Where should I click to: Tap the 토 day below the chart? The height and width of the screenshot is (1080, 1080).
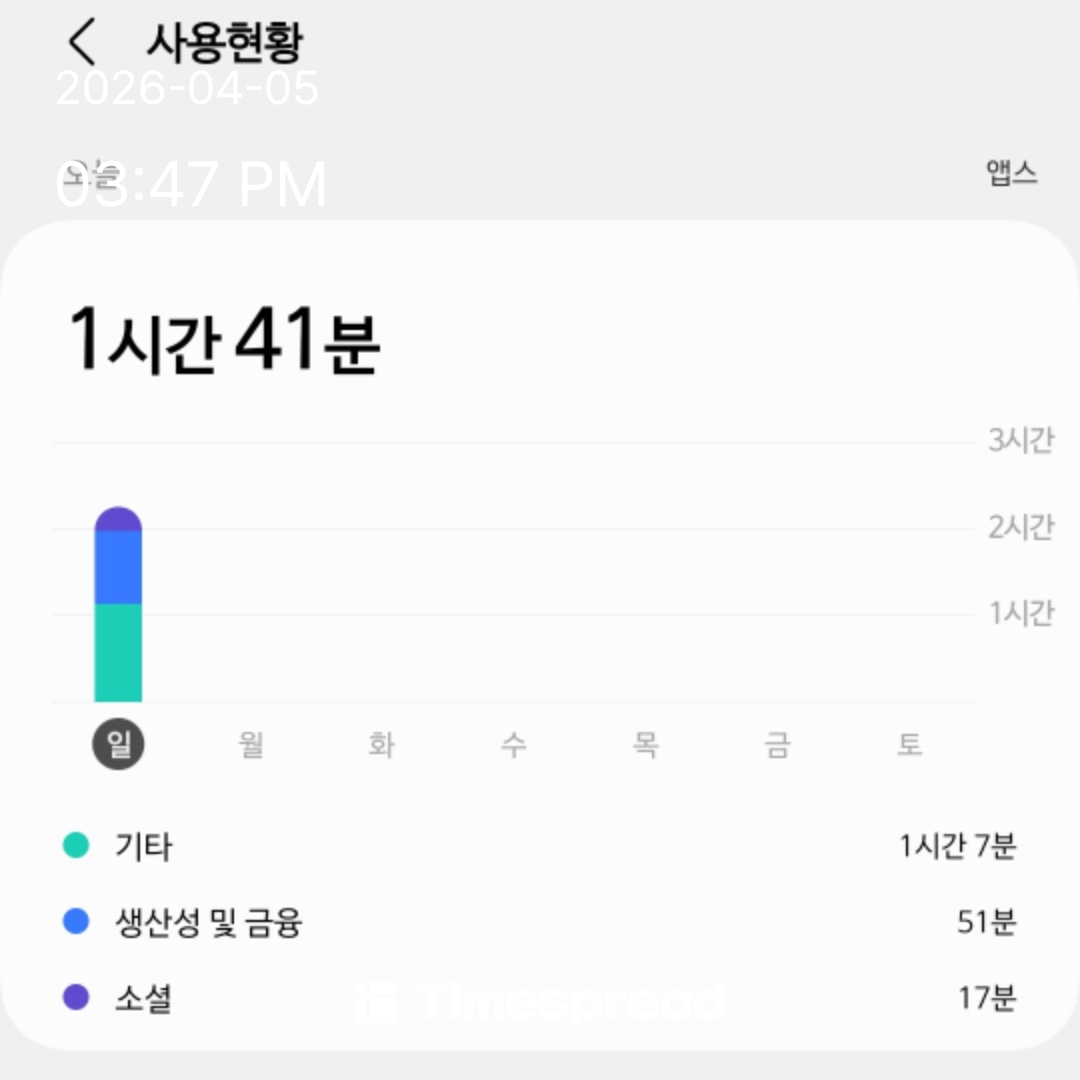coord(908,745)
